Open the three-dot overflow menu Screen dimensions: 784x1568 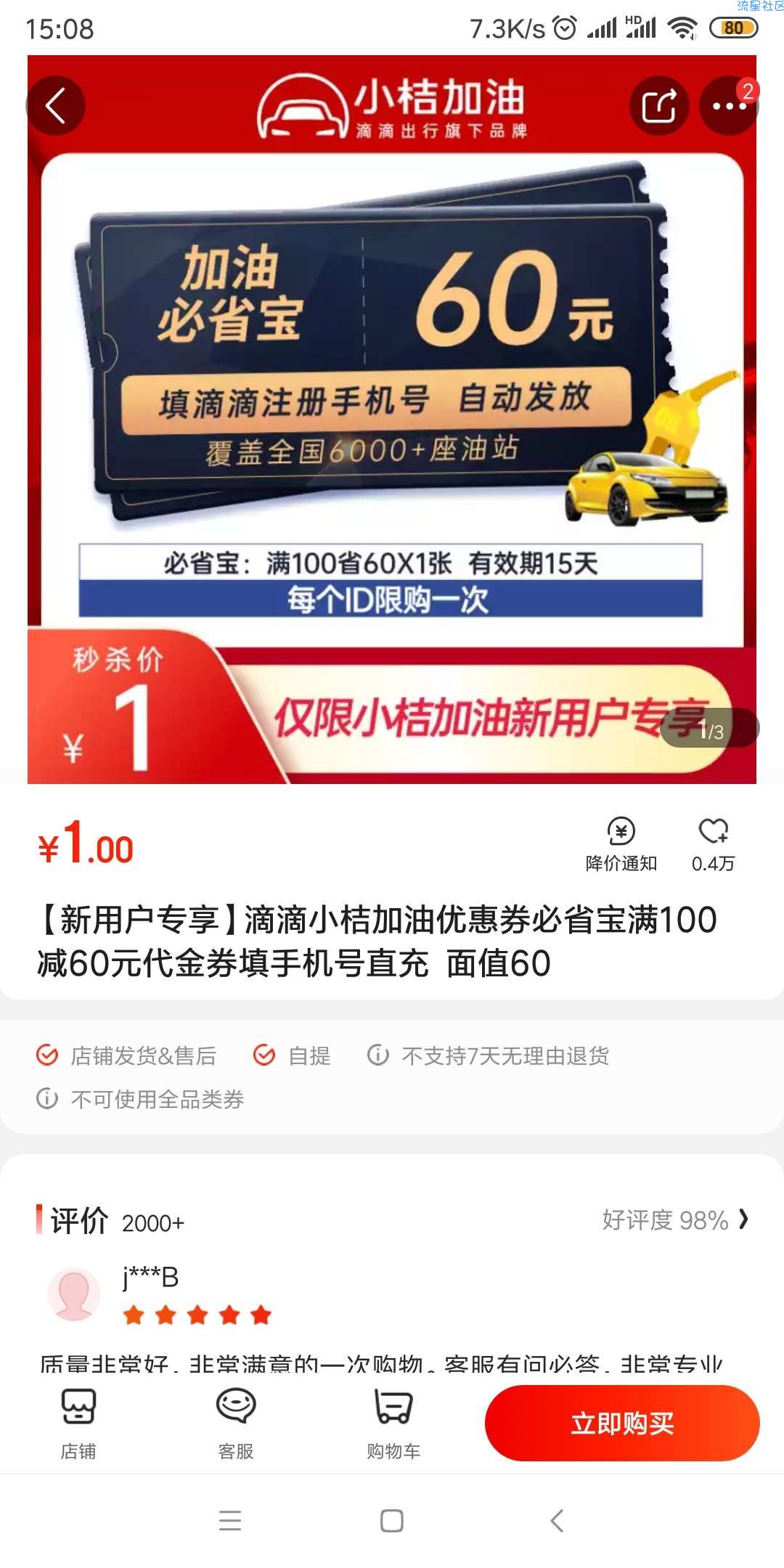point(728,107)
